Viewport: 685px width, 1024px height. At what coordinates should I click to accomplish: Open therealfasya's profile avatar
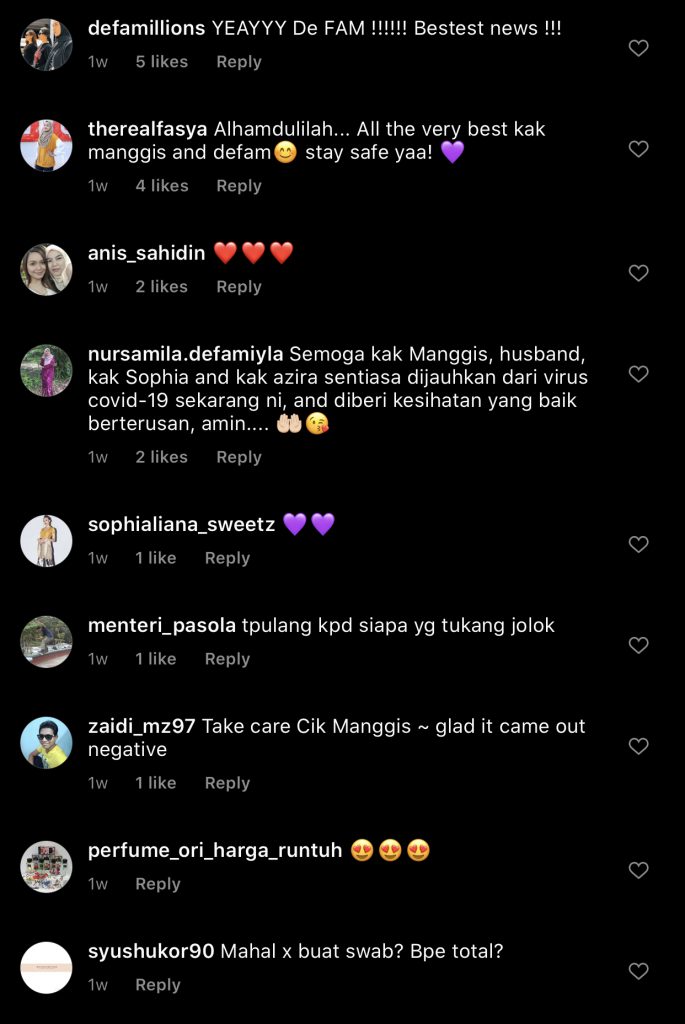pyautogui.click(x=46, y=146)
